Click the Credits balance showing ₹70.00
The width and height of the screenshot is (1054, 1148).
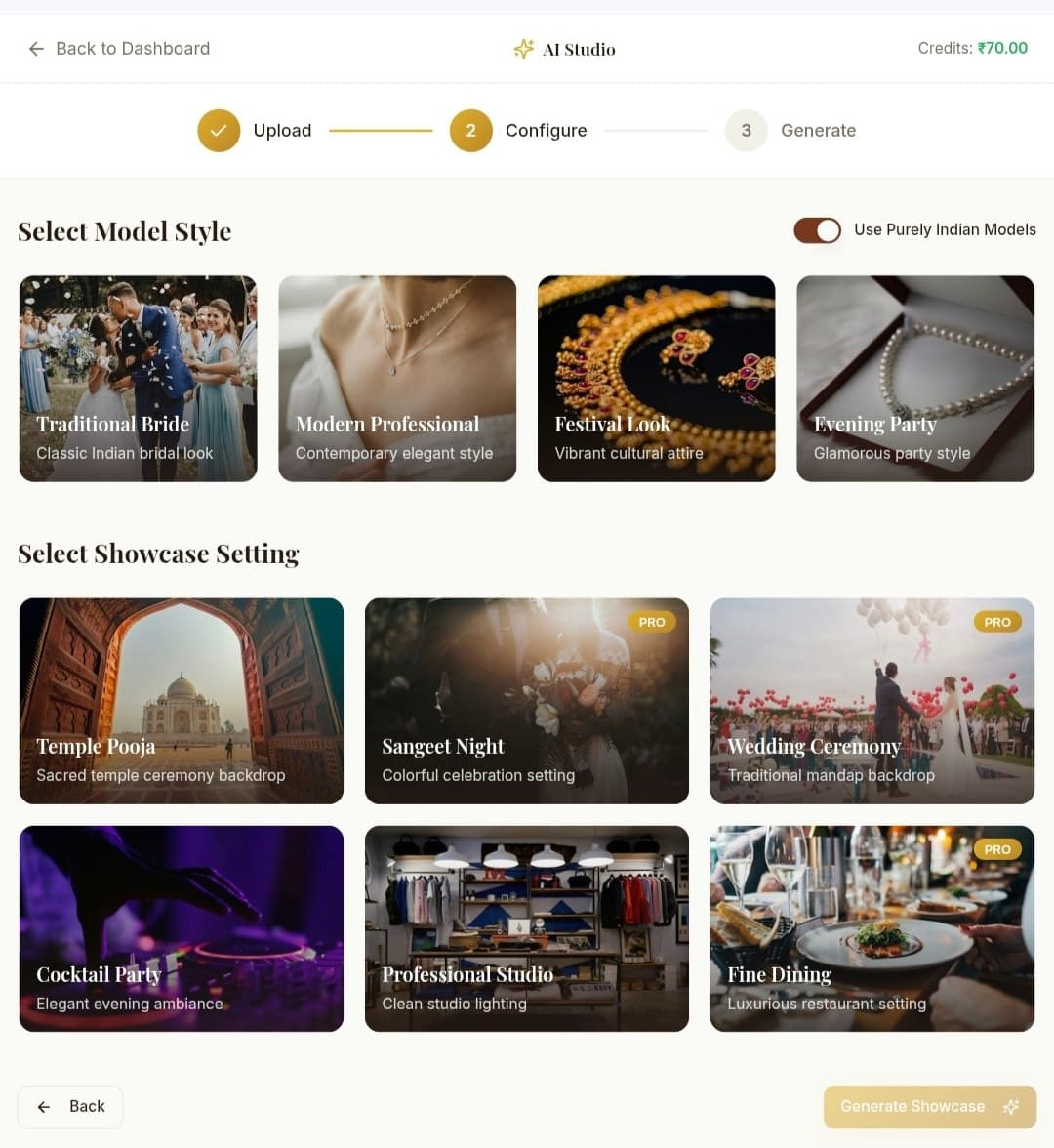pos(972,48)
